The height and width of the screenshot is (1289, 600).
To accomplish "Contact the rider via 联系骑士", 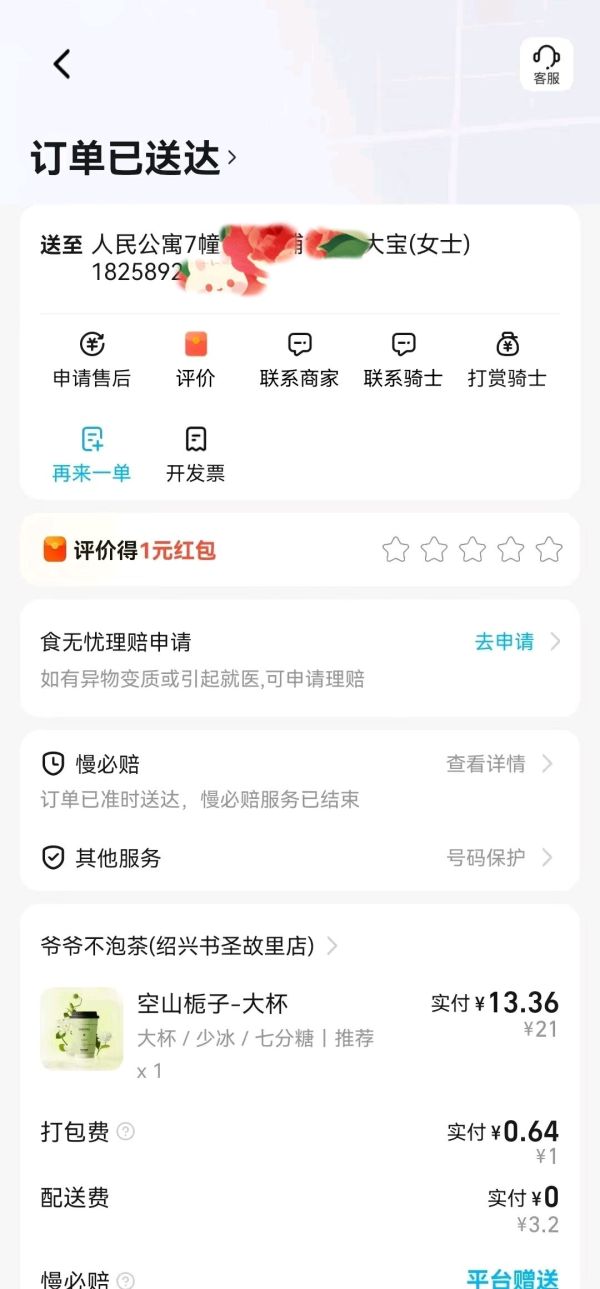I will (403, 360).
